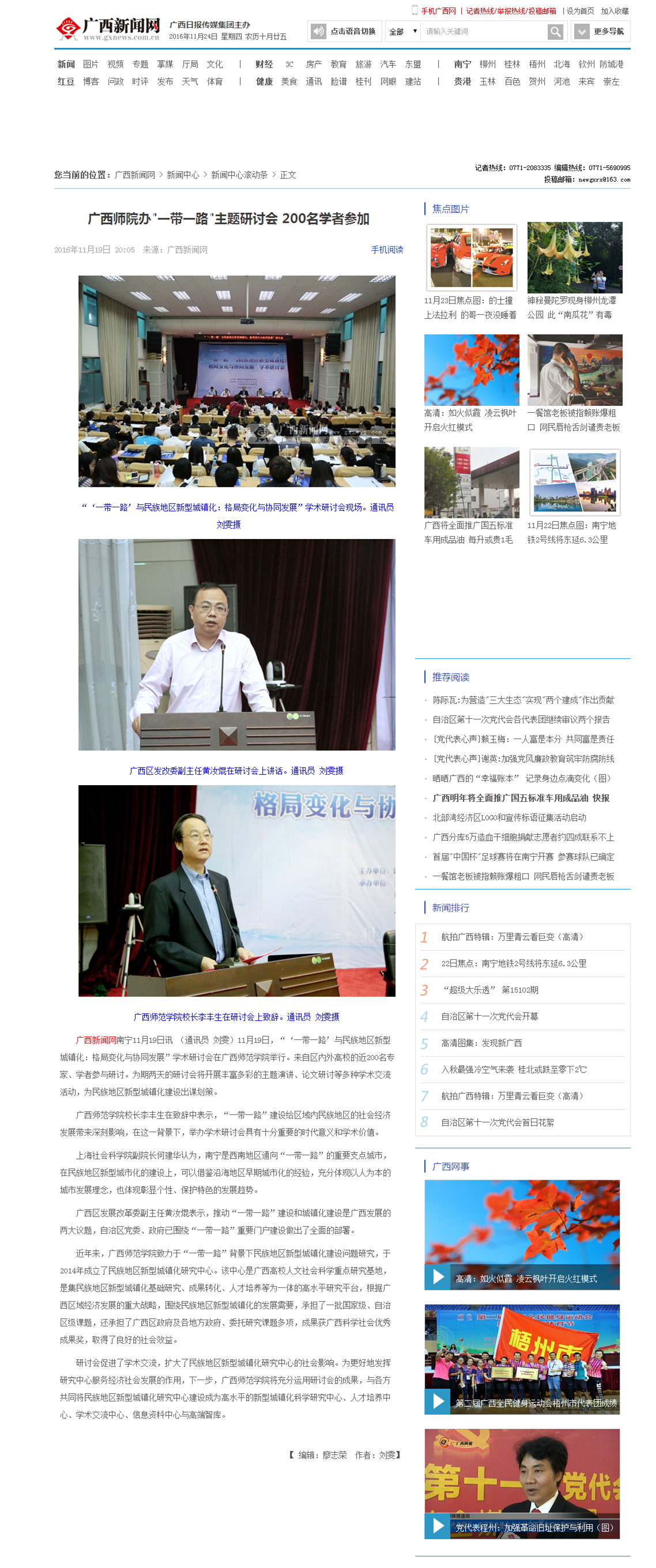Open 手机广西网 link
This screenshot has height=1568, width=656.
438,11
